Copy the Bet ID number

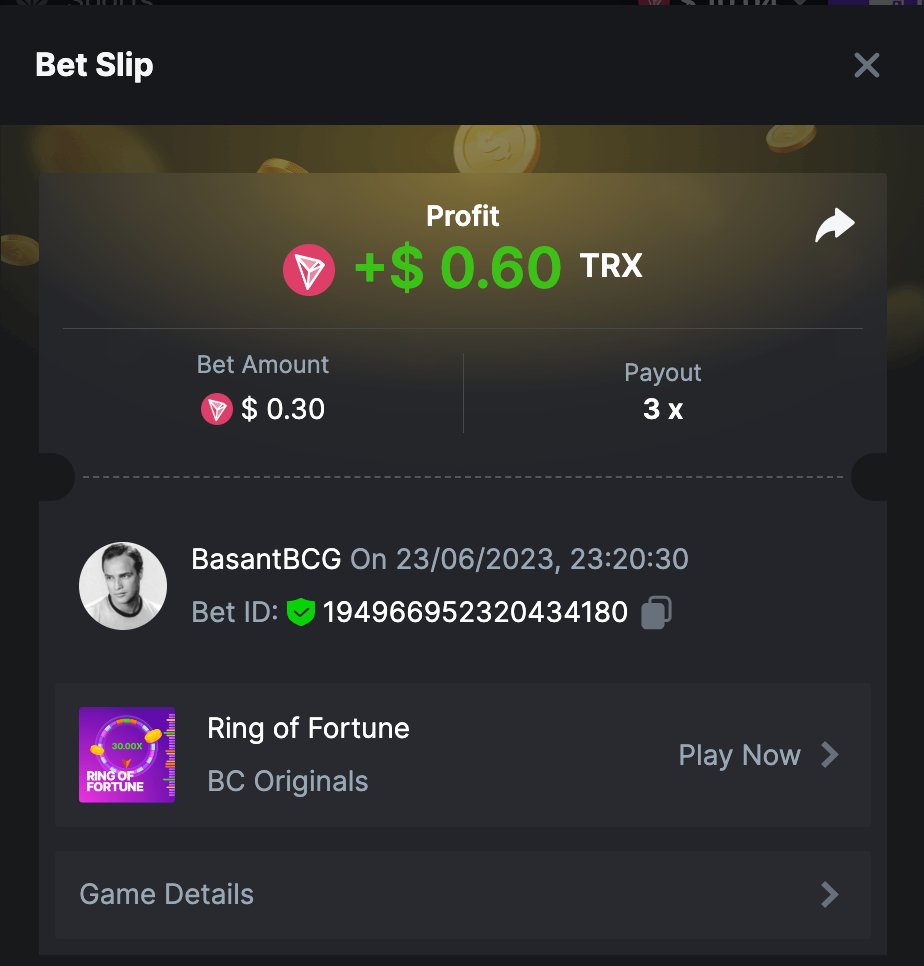click(x=655, y=612)
